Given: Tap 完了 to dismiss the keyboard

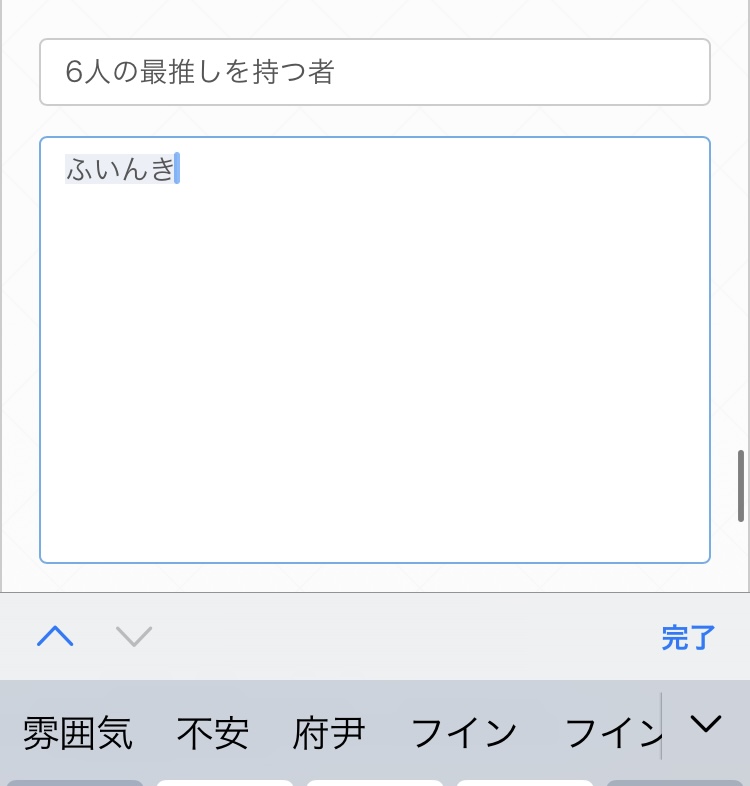Looking at the screenshot, I should pos(687,638).
